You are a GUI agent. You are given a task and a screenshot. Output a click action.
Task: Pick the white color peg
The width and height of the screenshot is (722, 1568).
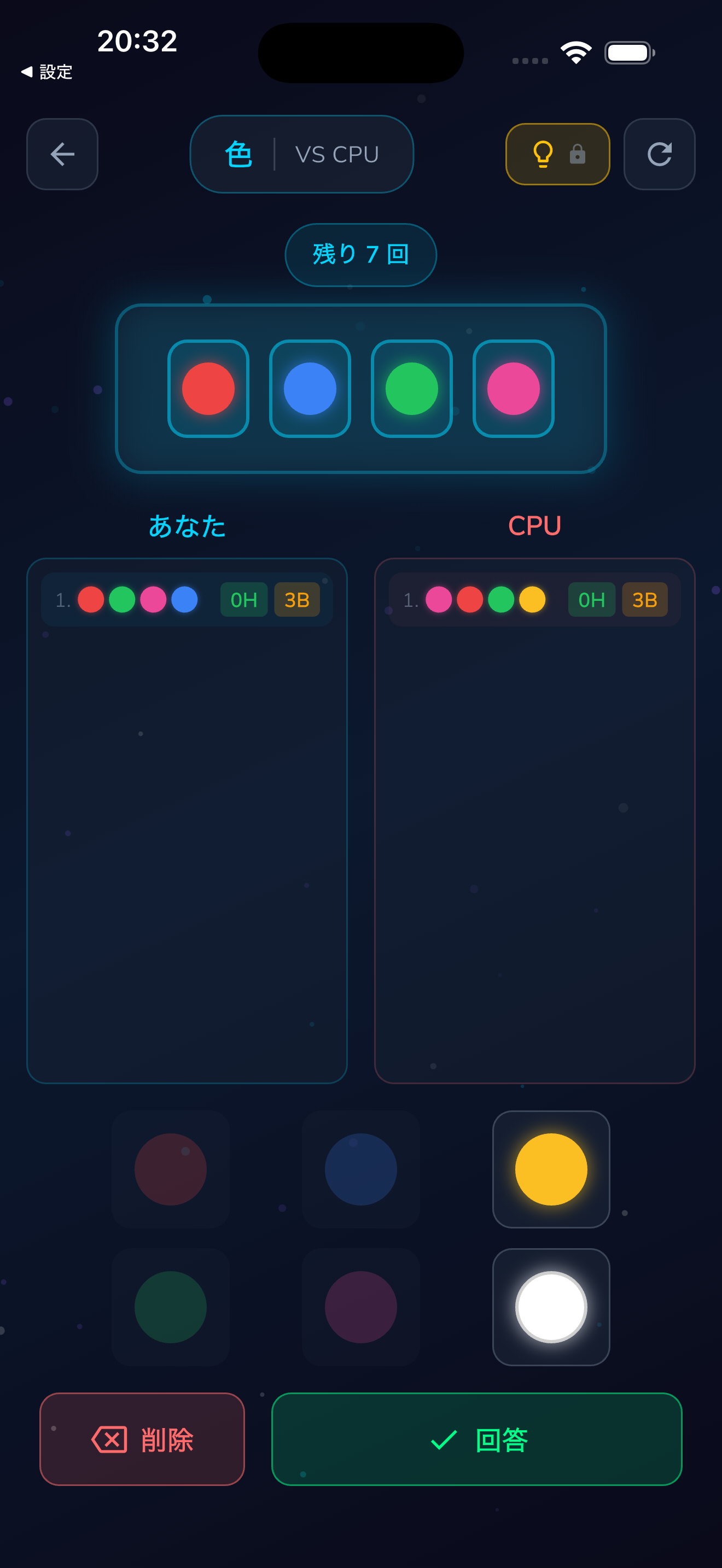click(x=550, y=1306)
